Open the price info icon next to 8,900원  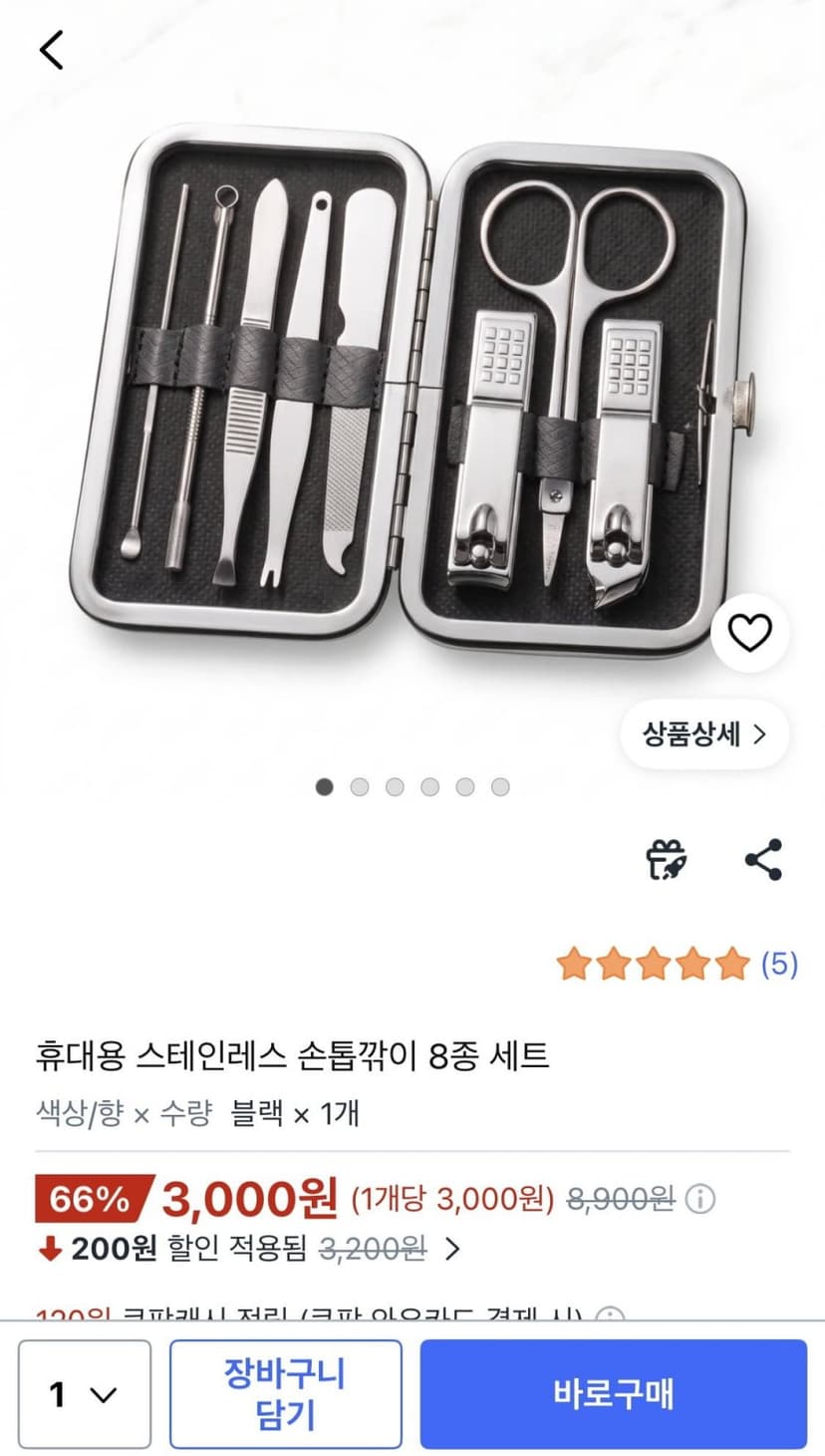(699, 1198)
